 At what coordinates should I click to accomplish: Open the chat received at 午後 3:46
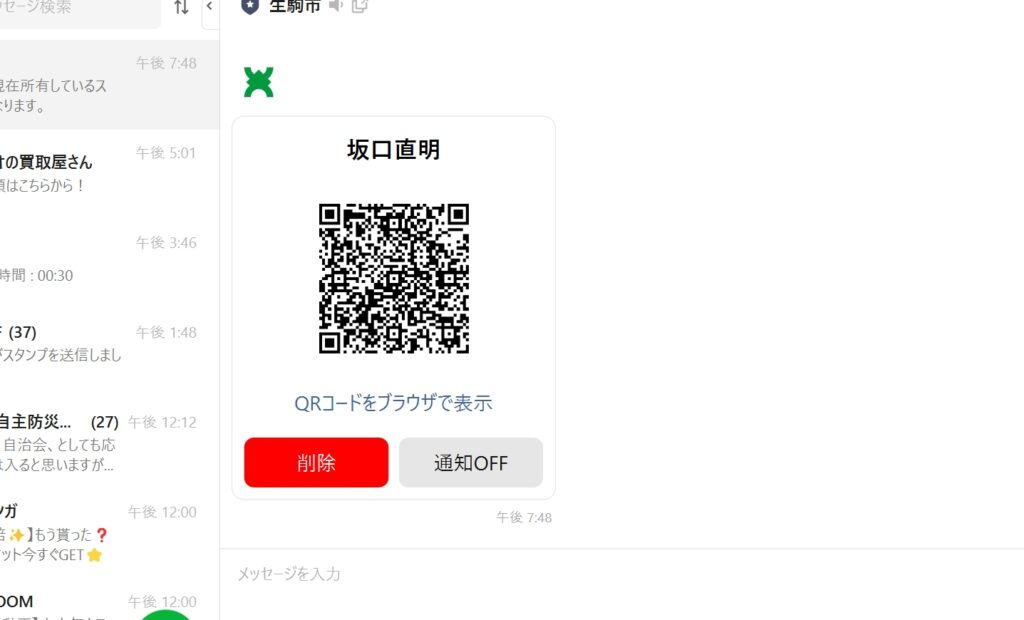[x=100, y=260]
